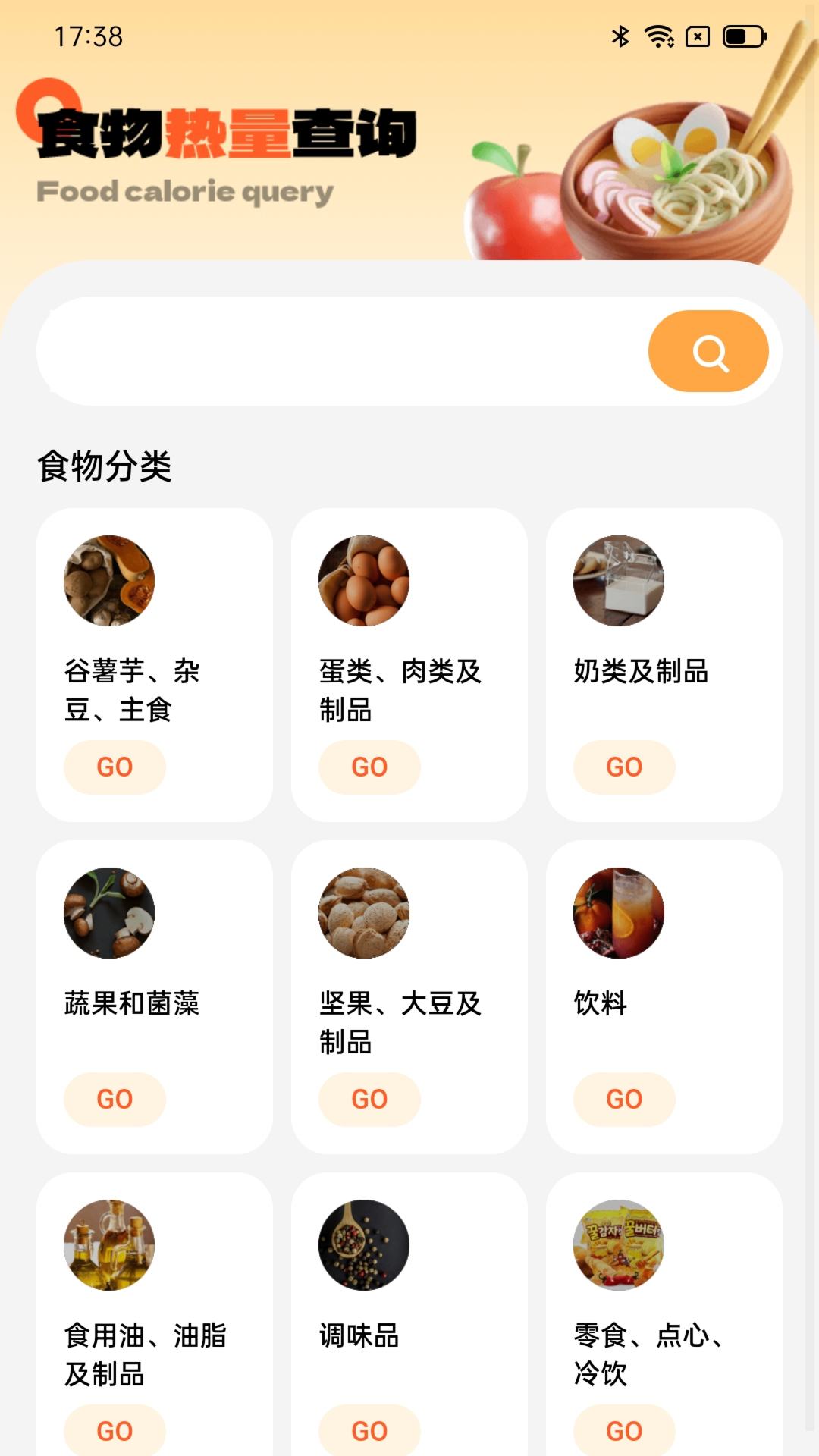
Task: Tap the nuts image for 坚果、大豆及制品
Action: tap(363, 913)
